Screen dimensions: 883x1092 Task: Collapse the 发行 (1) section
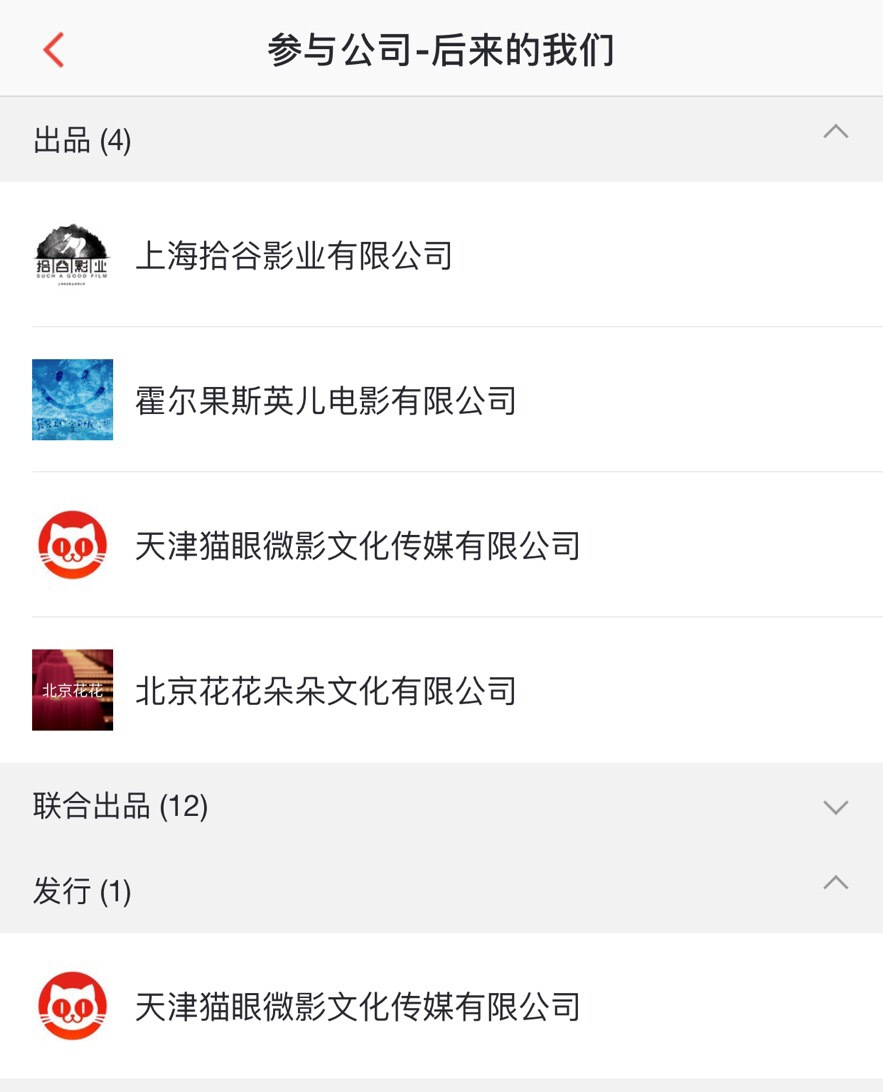coord(834,884)
